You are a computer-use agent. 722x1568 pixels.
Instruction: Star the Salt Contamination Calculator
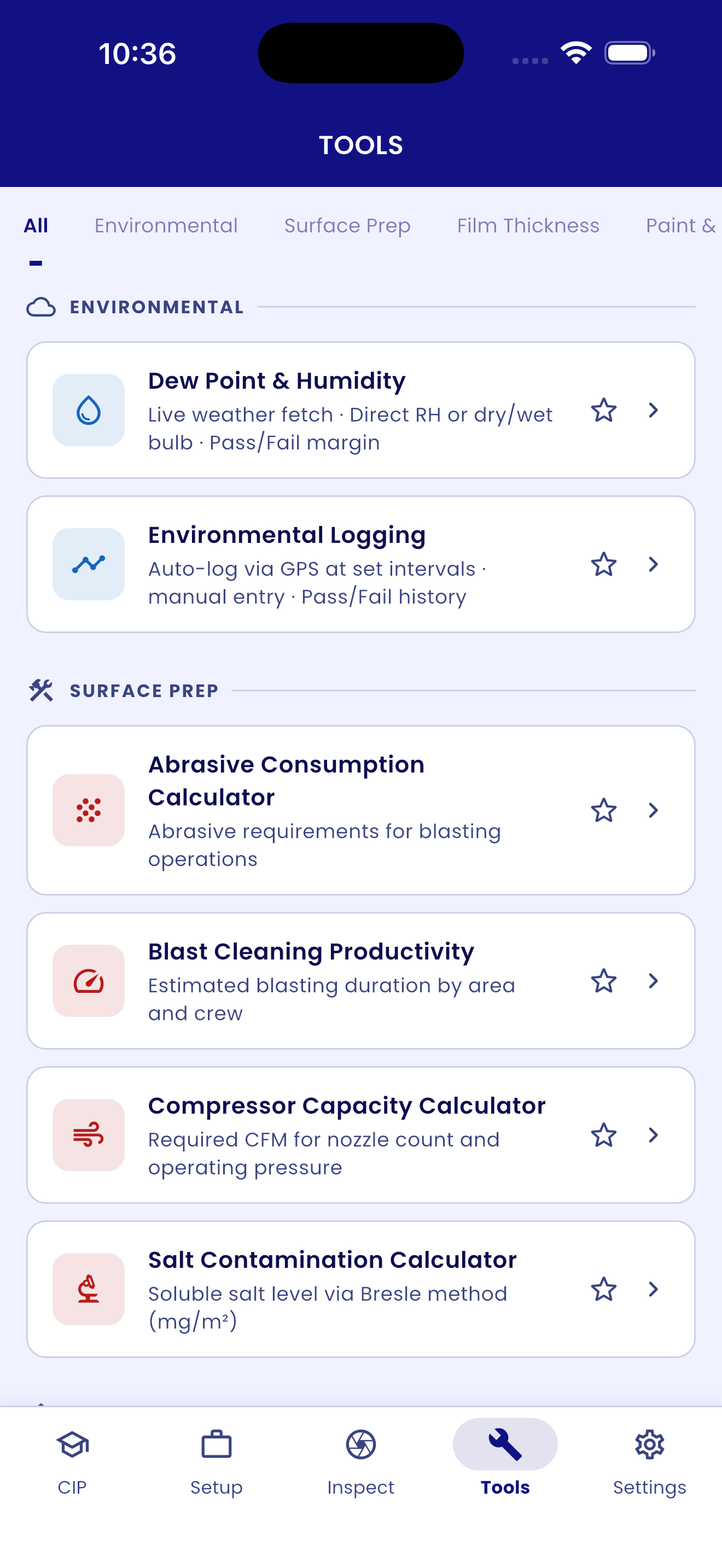click(603, 1289)
